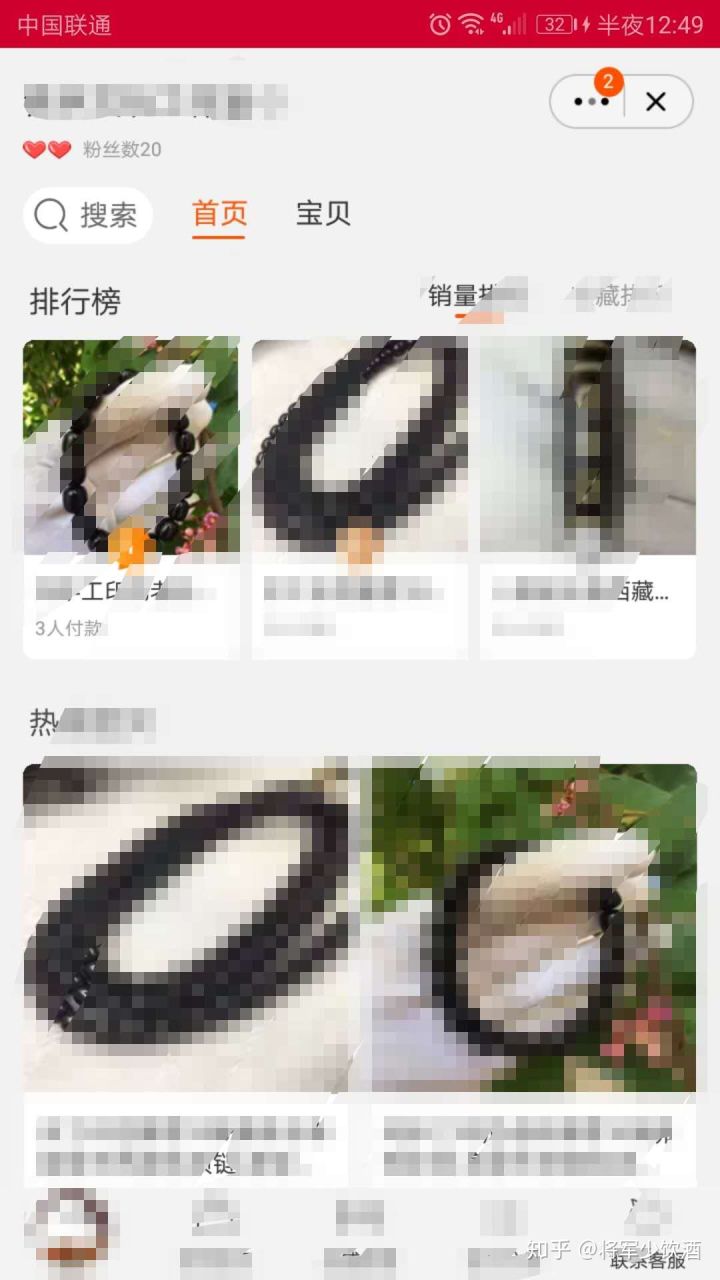Open the 搜索 search box
Viewport: 720px width, 1280px height.
(x=88, y=215)
